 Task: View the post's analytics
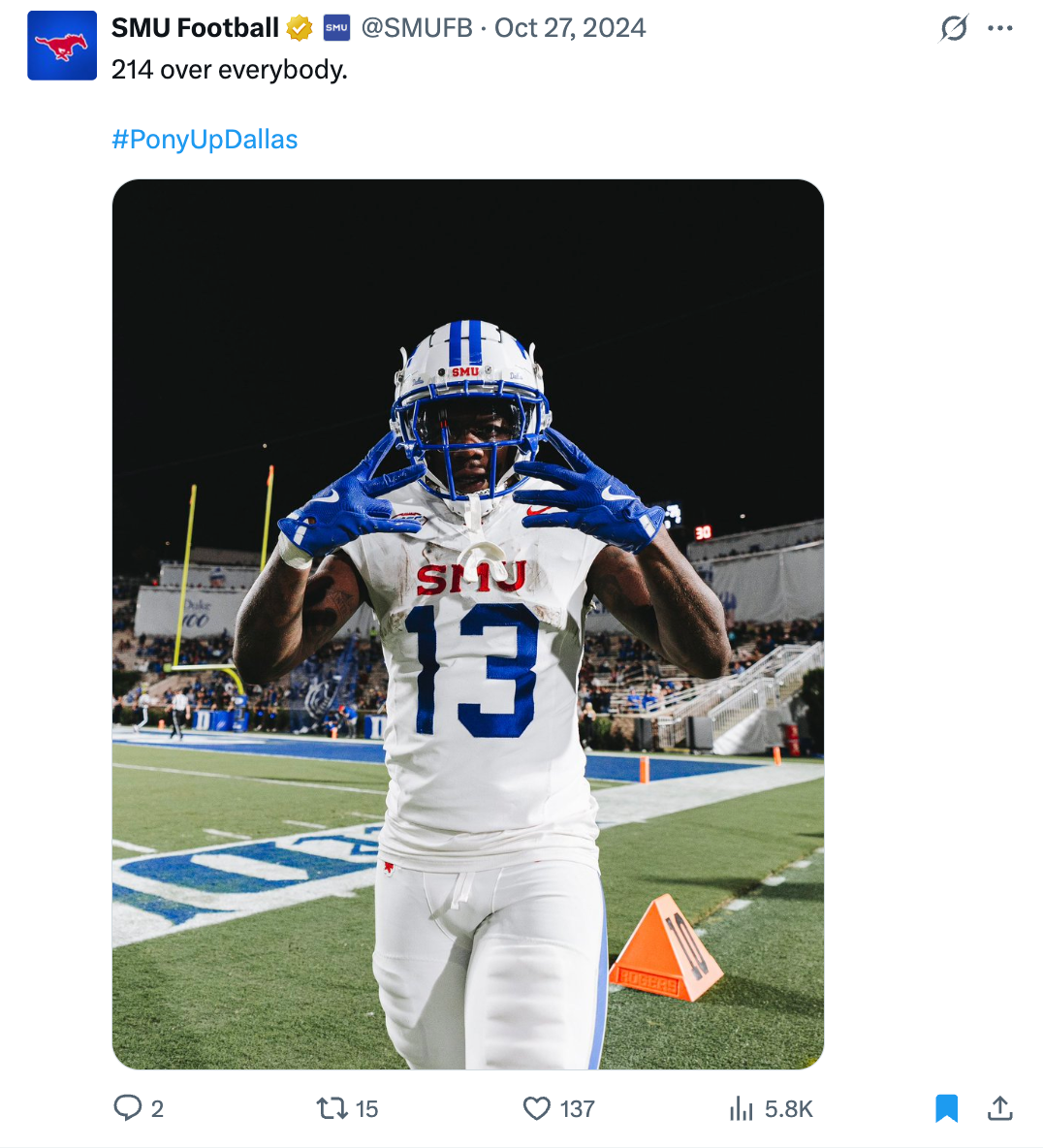click(742, 1107)
